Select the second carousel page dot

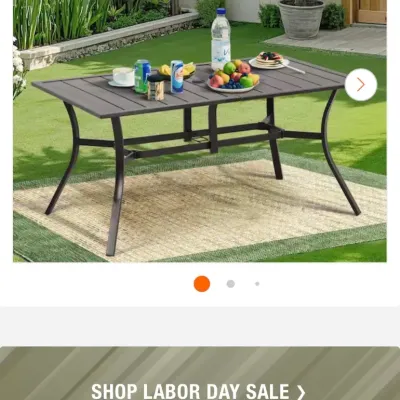(231, 284)
